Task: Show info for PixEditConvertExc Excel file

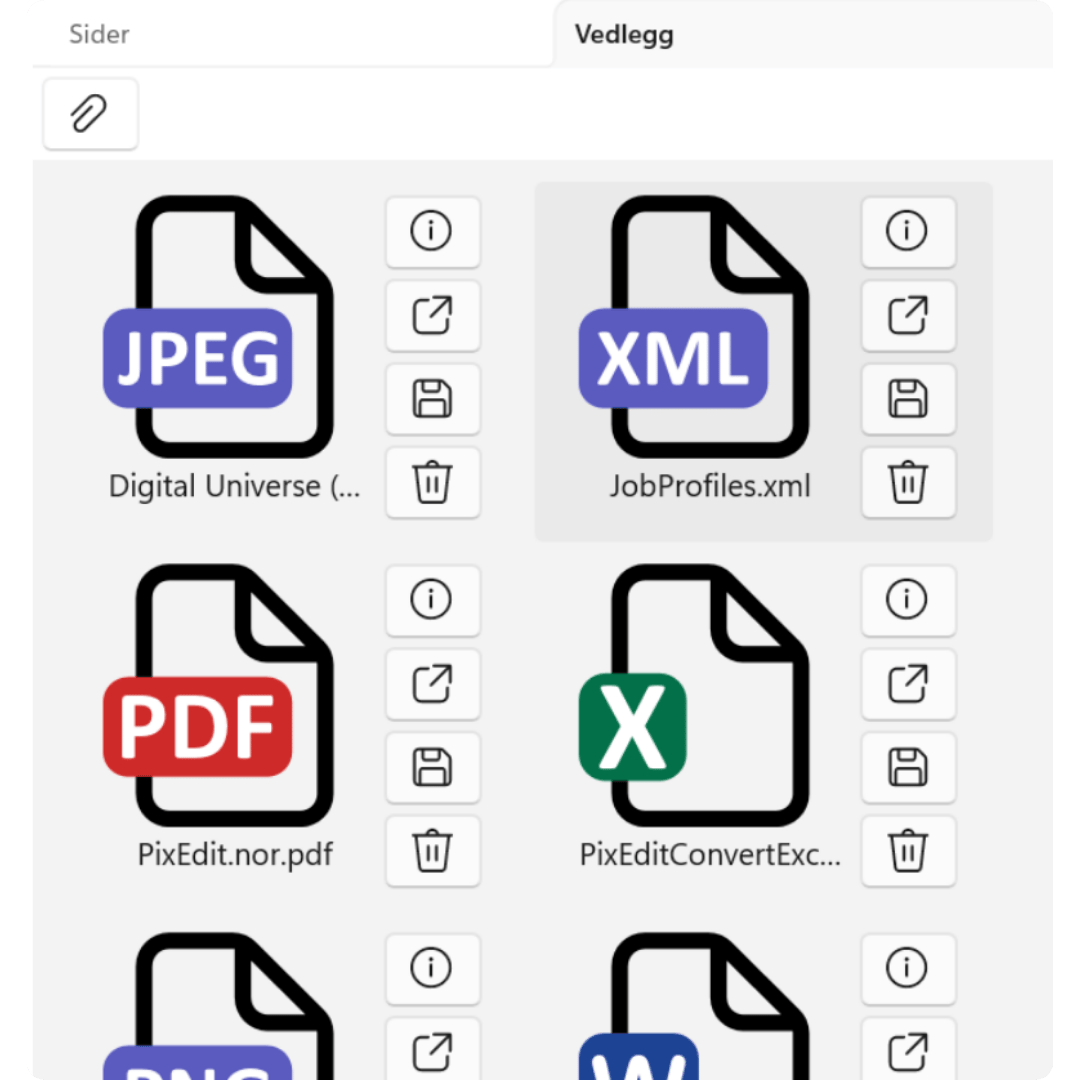Action: [908, 600]
